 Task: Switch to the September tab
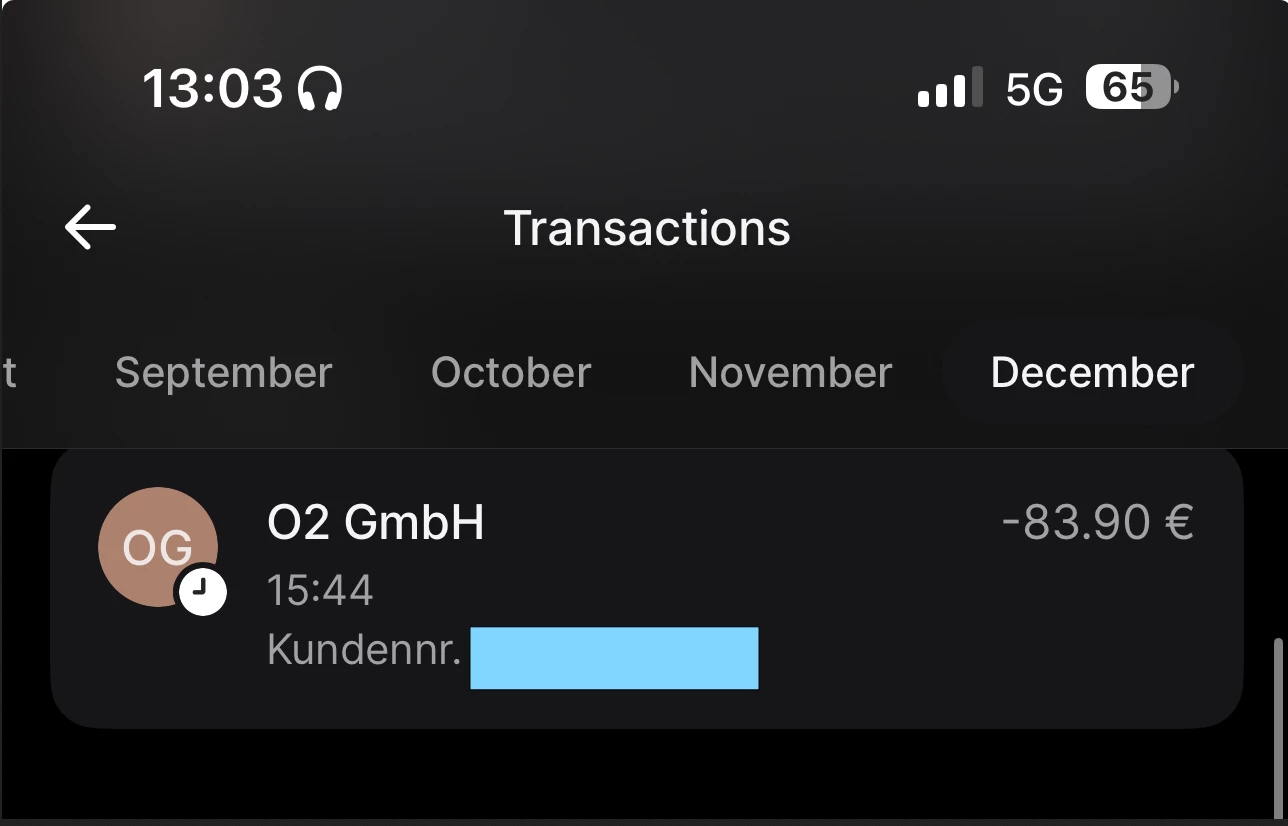(x=223, y=373)
